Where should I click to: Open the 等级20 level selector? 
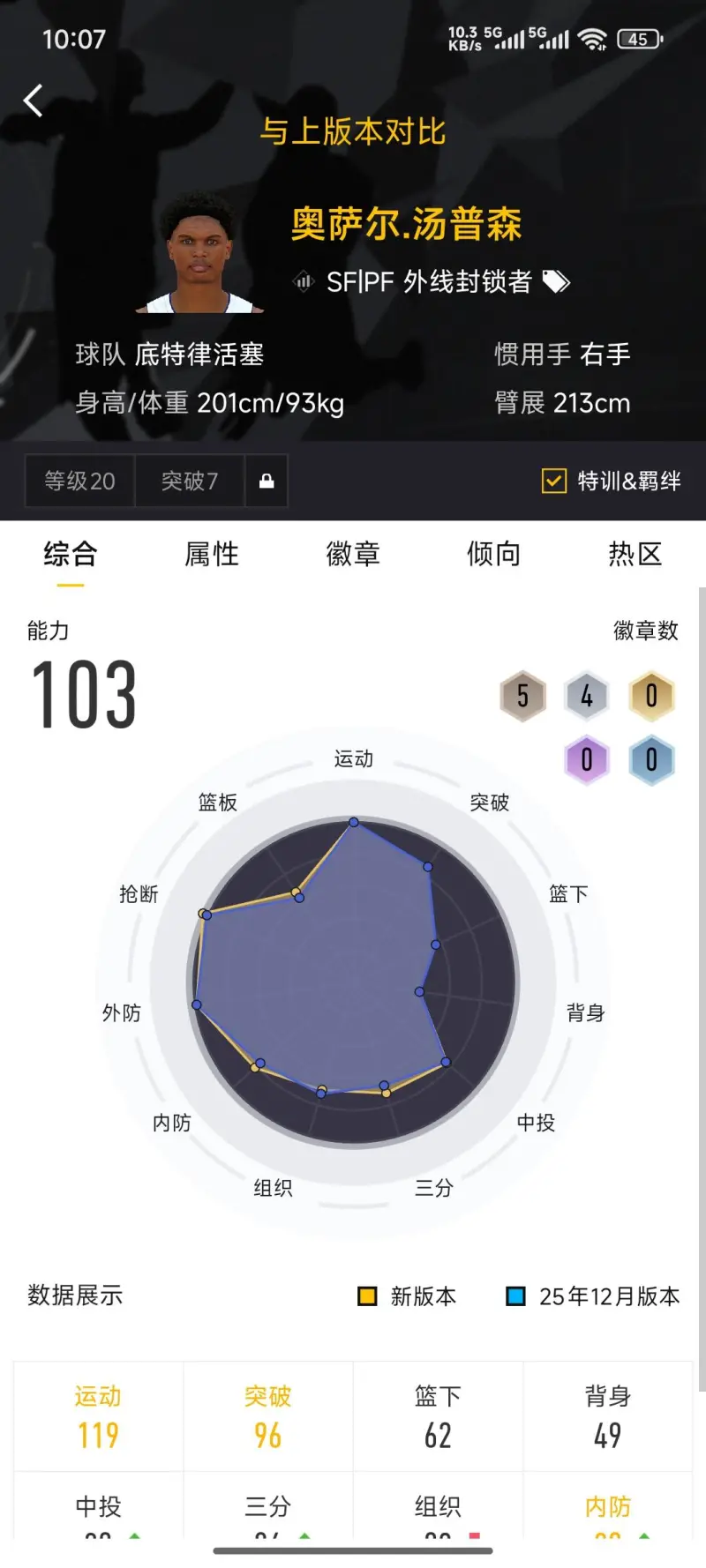pyautogui.click(x=79, y=481)
